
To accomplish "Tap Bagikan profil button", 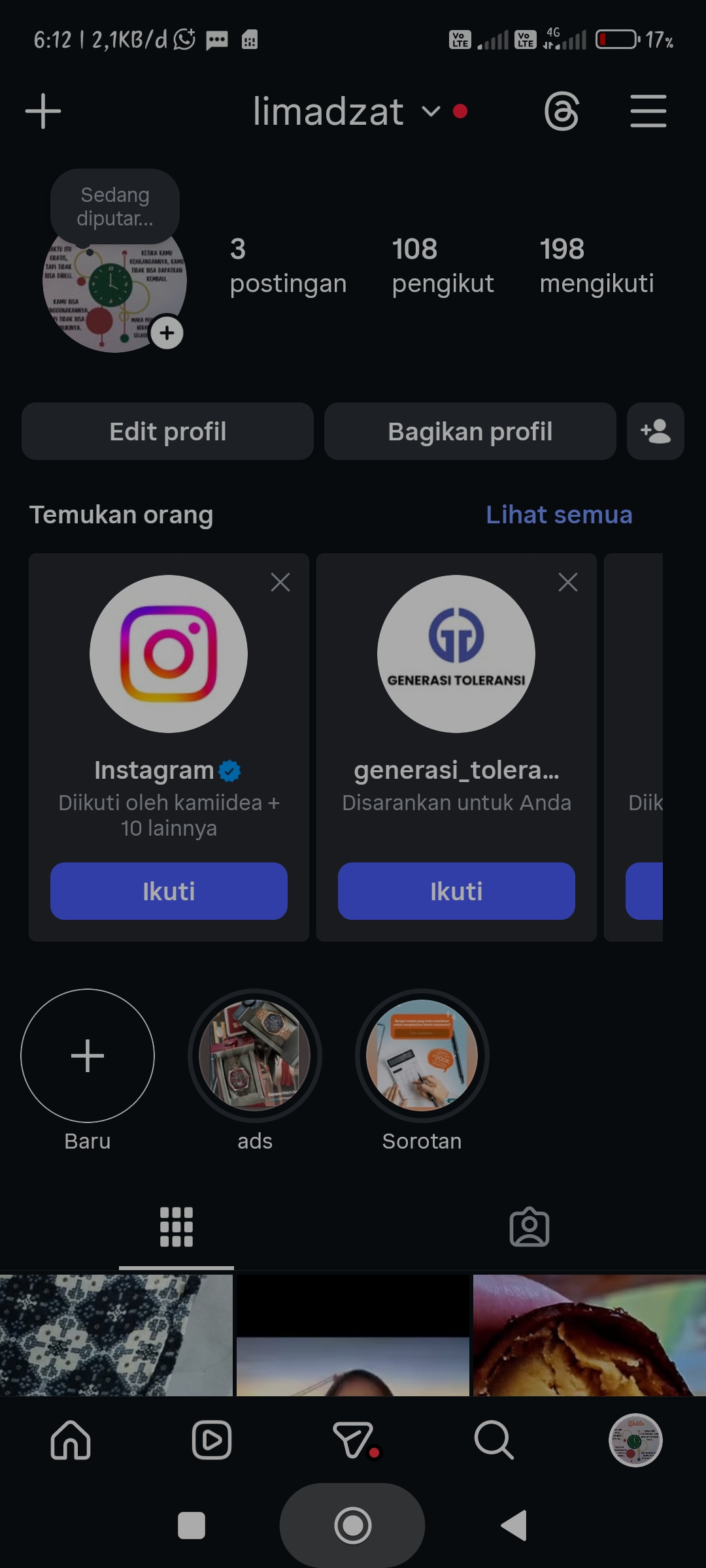I will (470, 431).
